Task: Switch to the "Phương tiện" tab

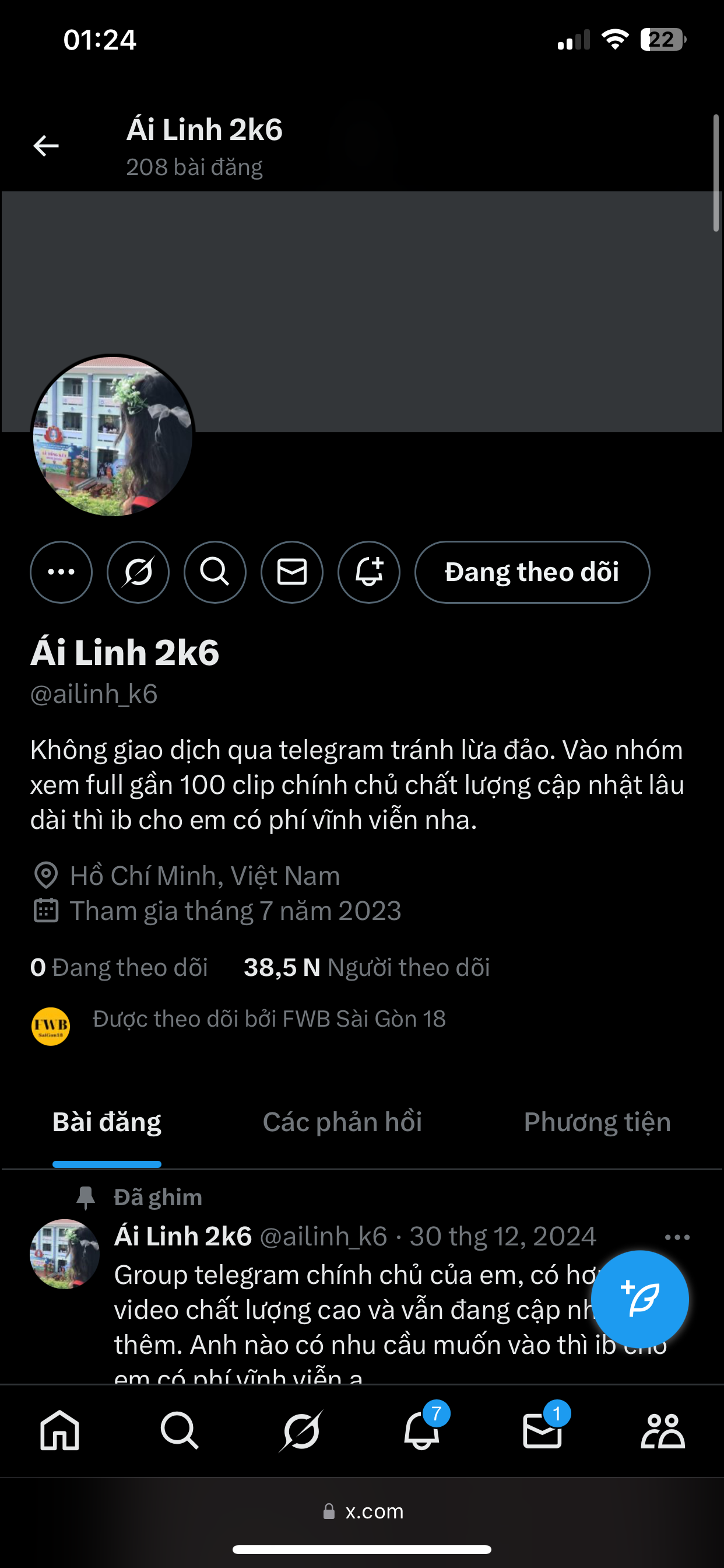Action: click(x=597, y=1122)
